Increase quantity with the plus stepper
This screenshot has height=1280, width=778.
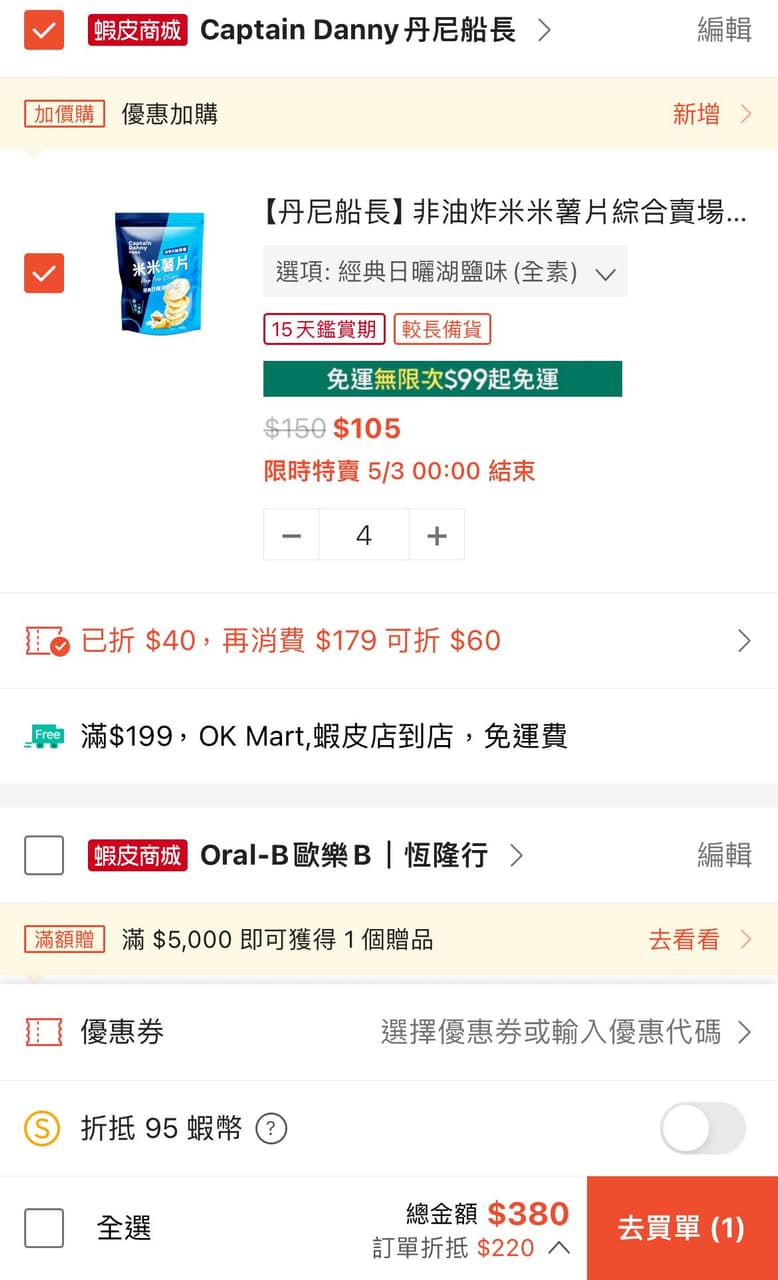(x=436, y=534)
